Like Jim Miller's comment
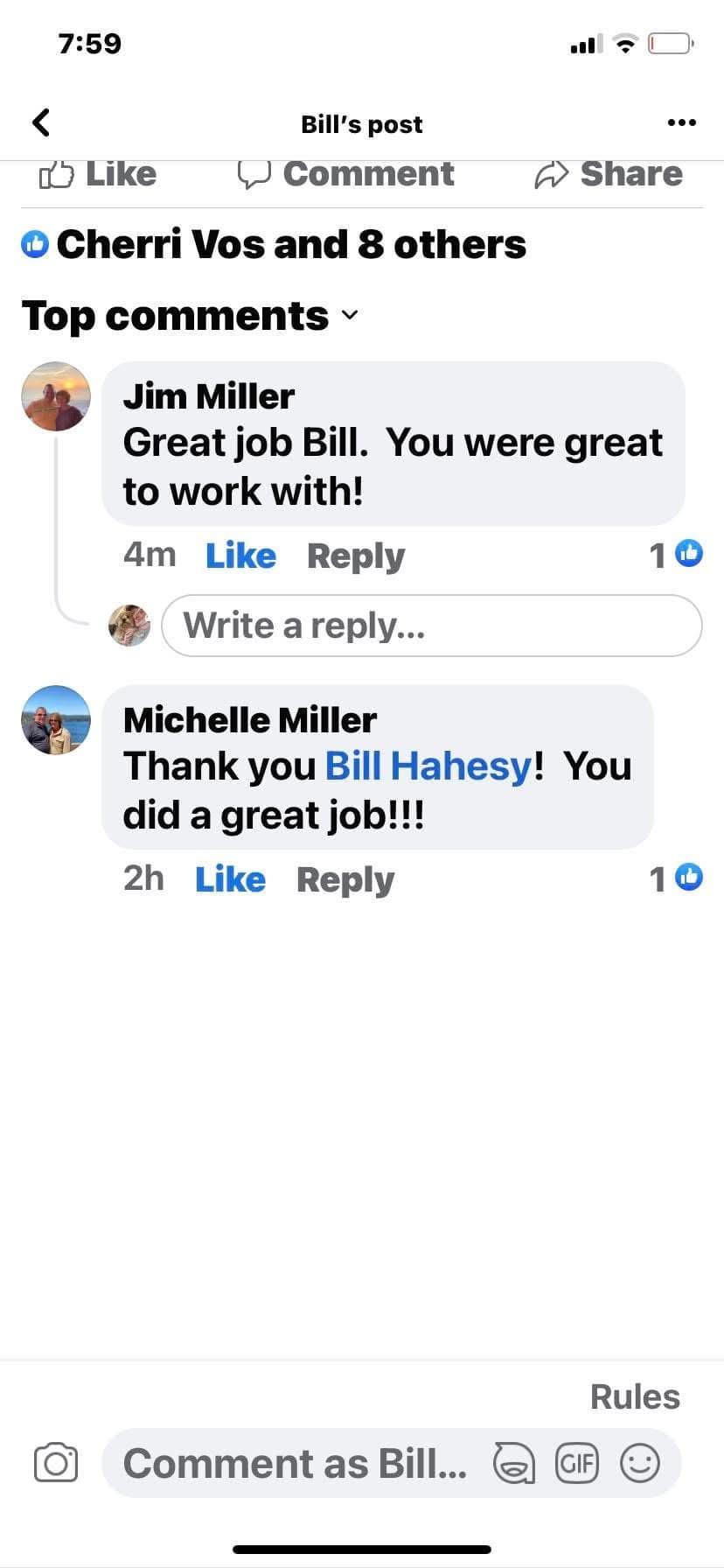 (240, 556)
